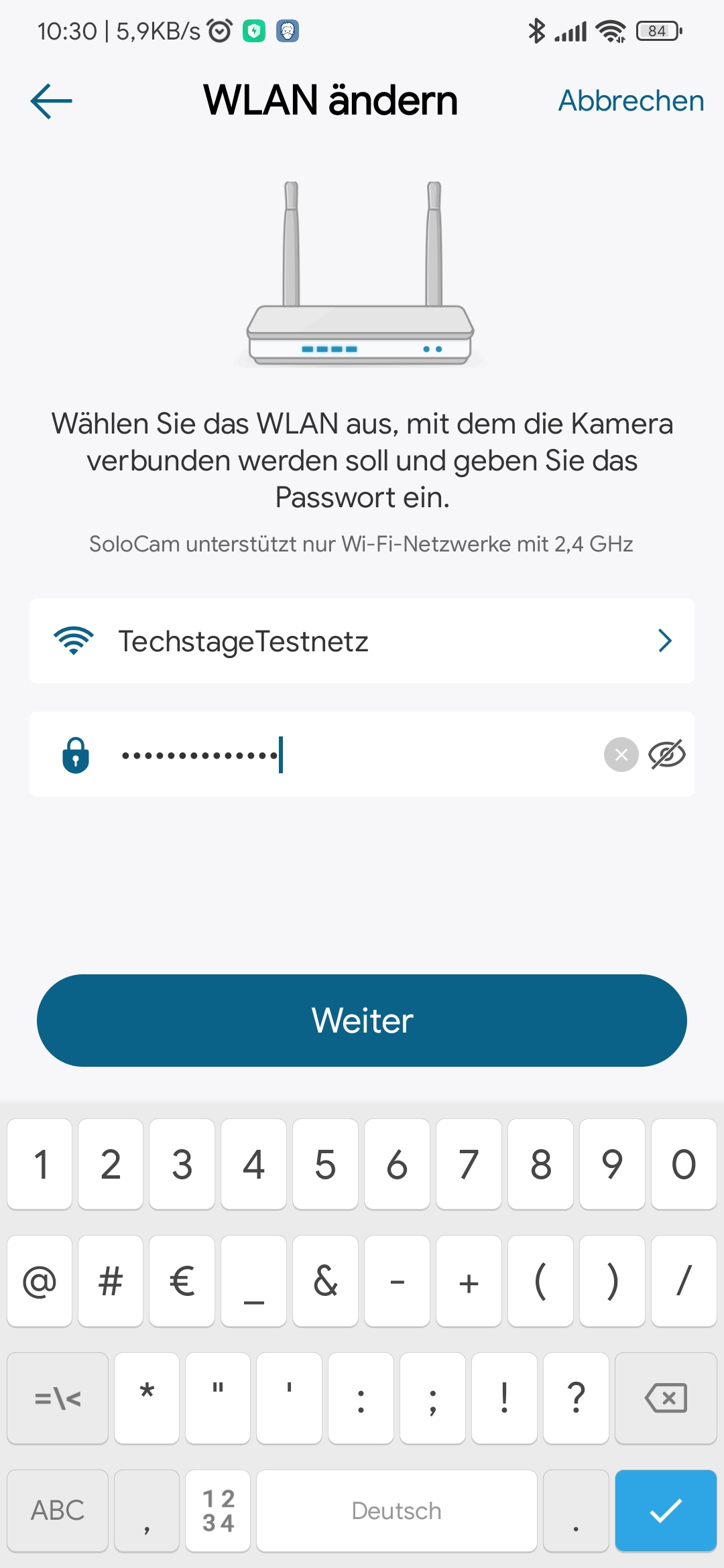Continue with the Weiter button
Image resolution: width=724 pixels, height=1568 pixels.
point(362,1021)
